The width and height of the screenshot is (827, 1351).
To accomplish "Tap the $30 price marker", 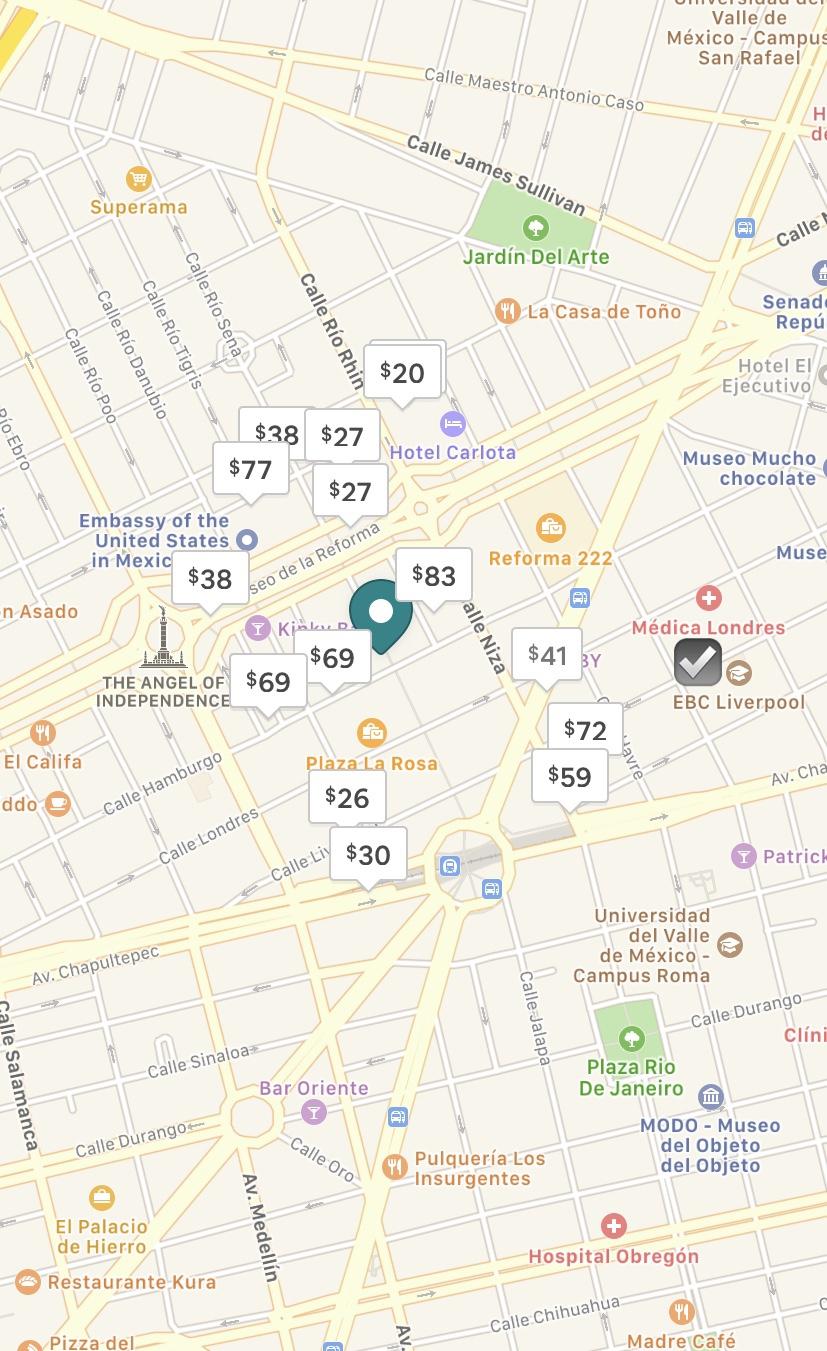I will coord(369,855).
